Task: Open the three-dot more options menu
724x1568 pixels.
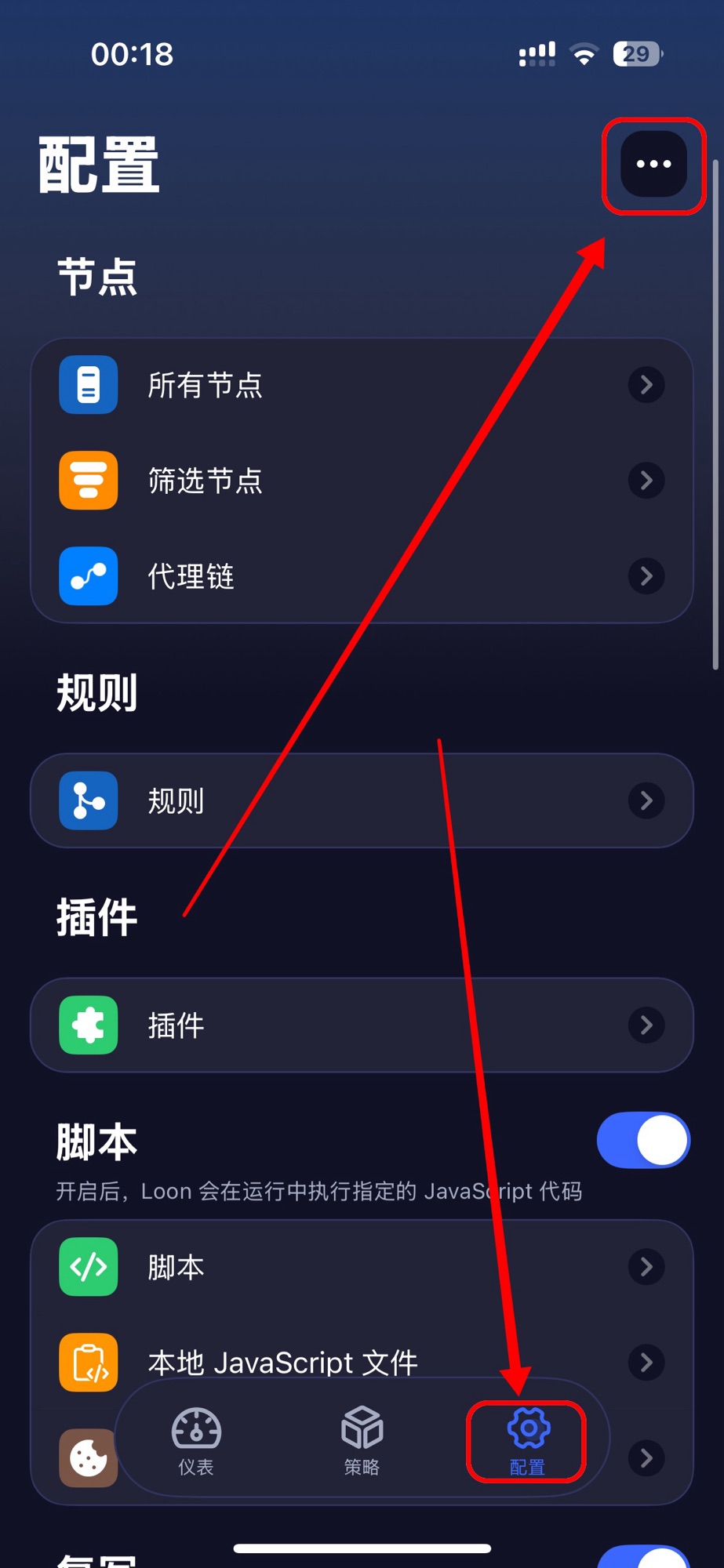Action: coord(653,165)
